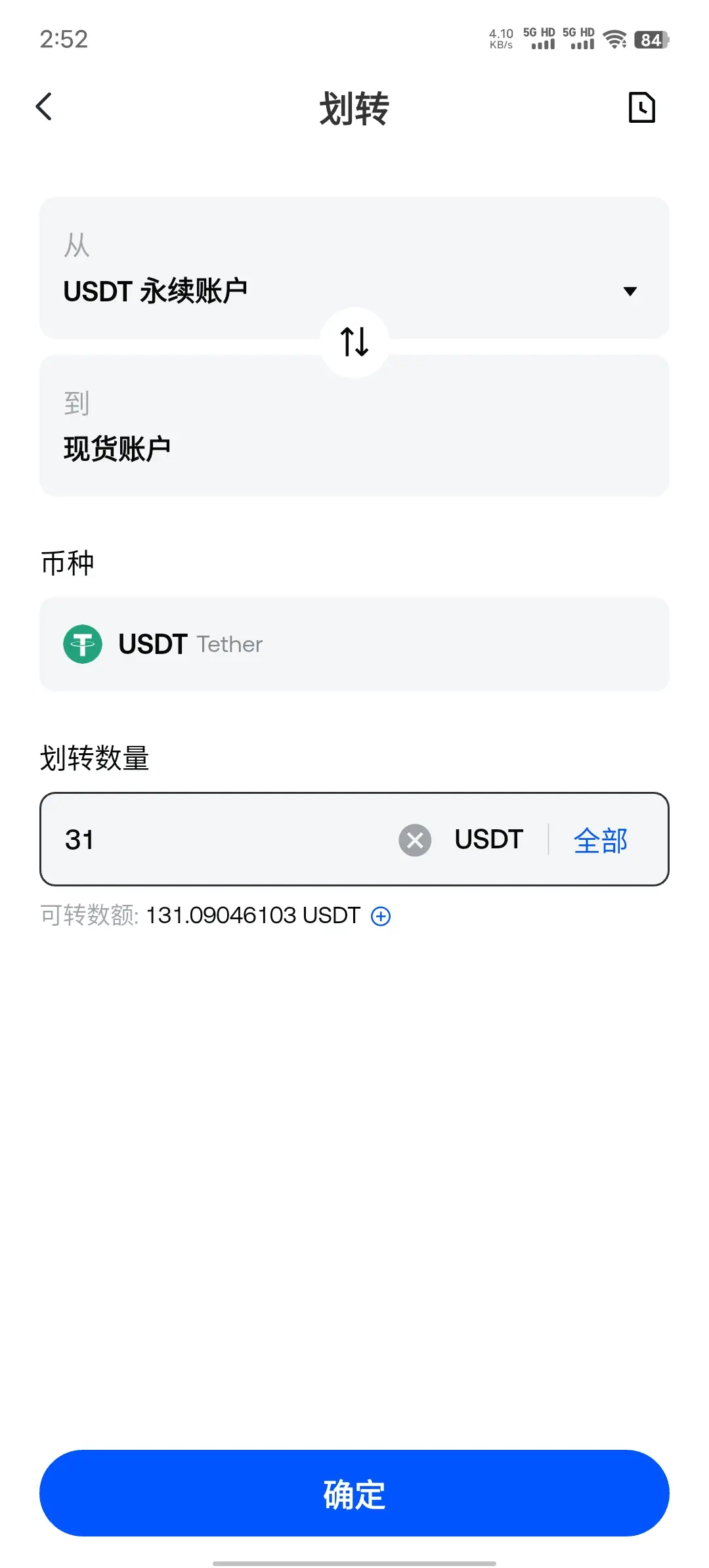The image size is (709, 1568).
Task: Swap the from and to accounts
Action: 354,342
